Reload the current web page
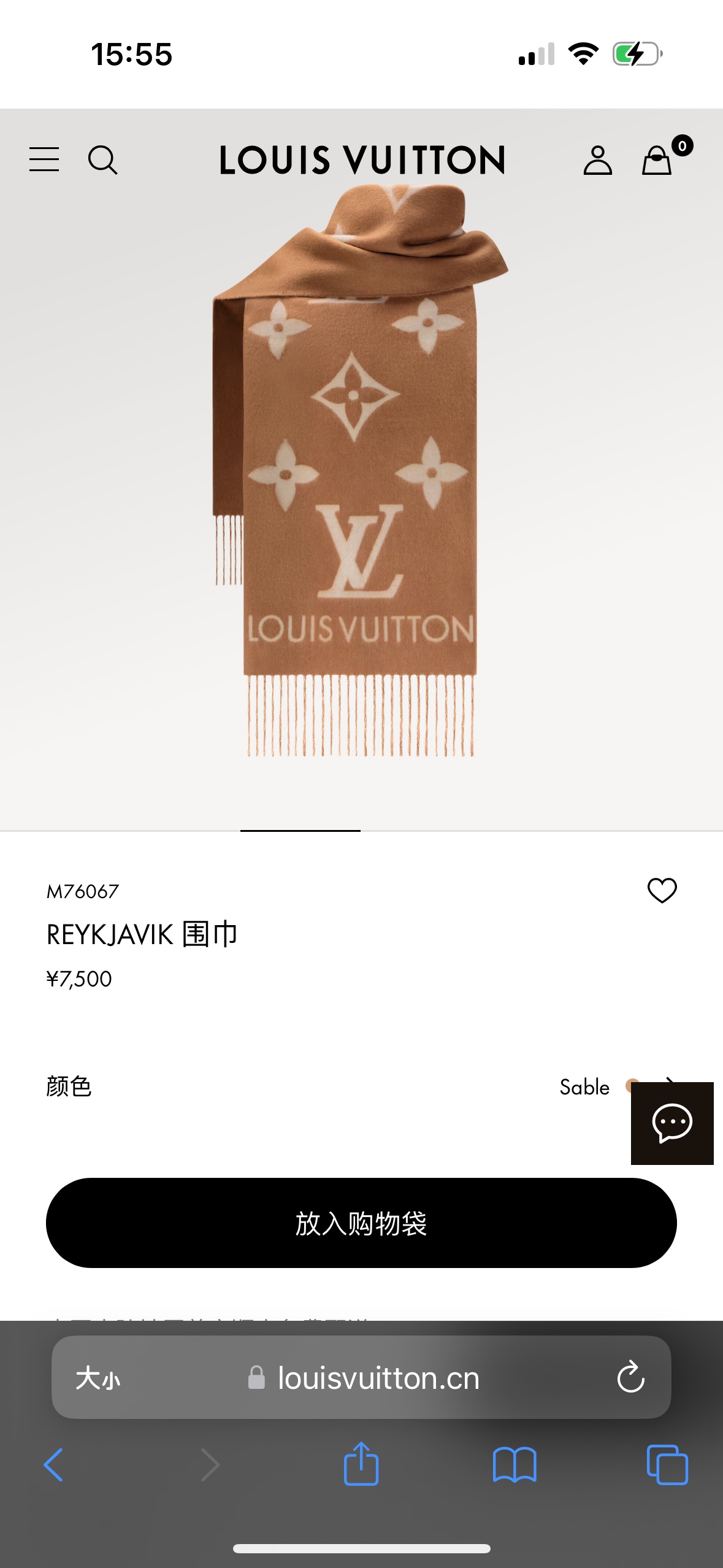 click(x=630, y=1378)
